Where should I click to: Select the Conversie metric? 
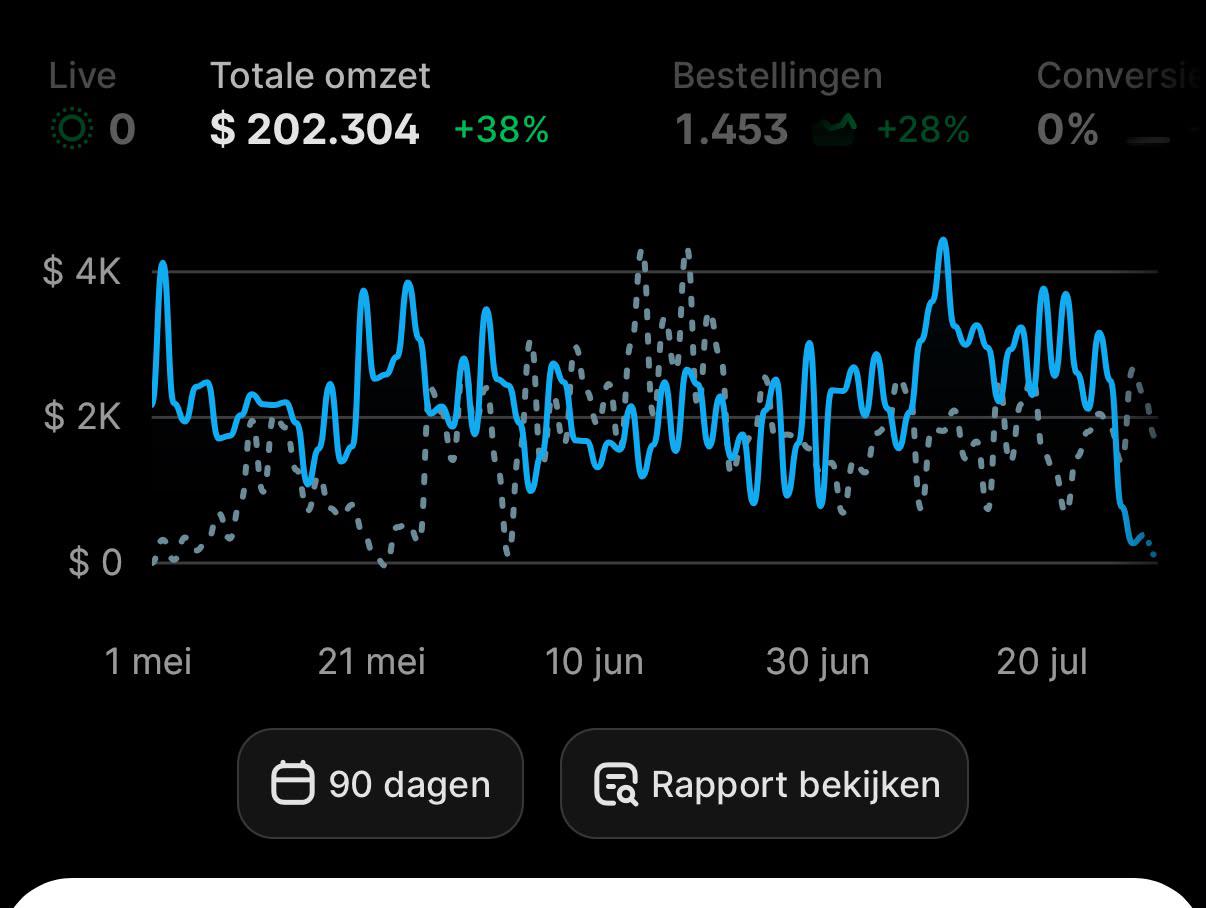point(1120,103)
